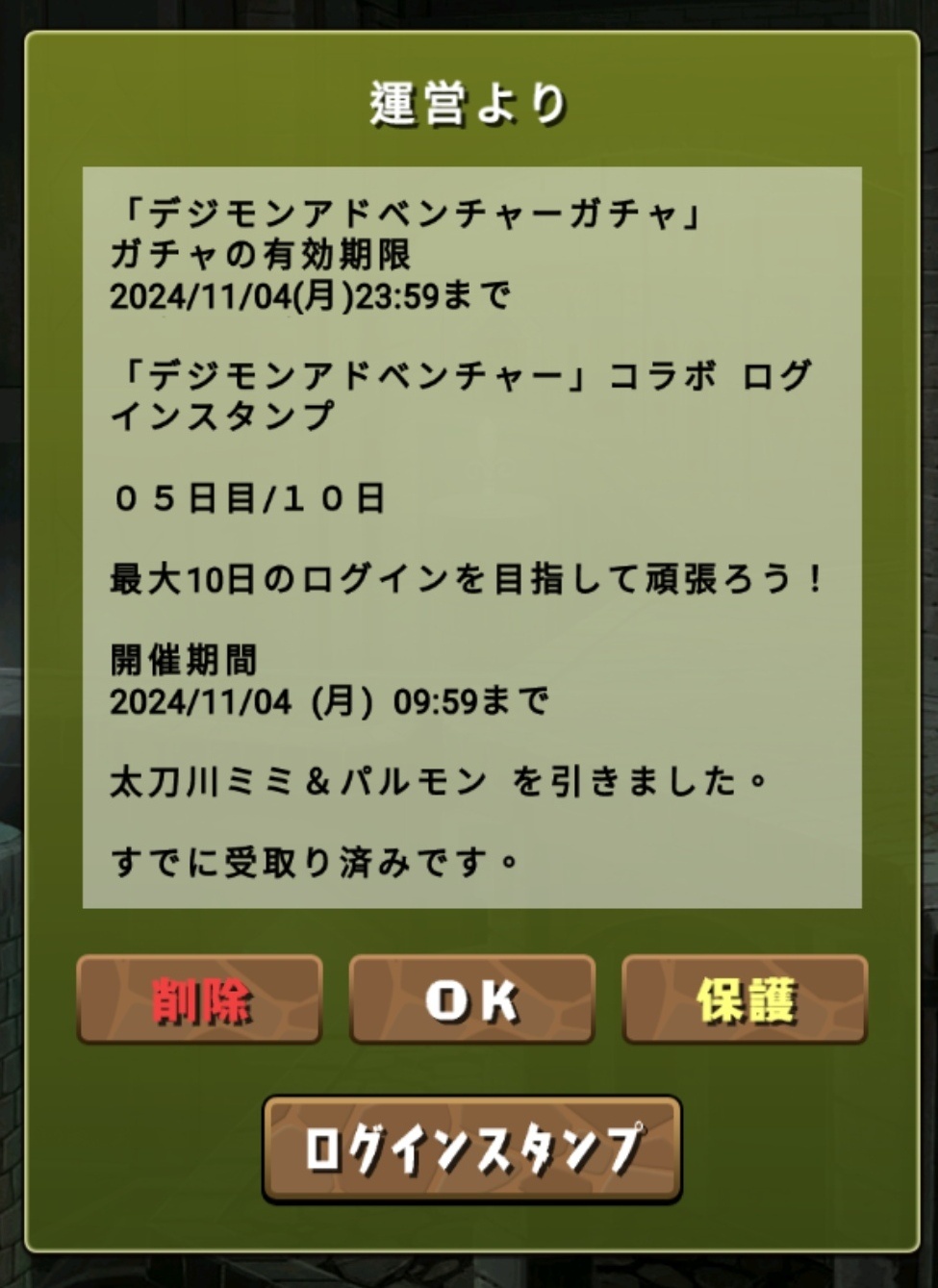Open the ログインスタンプ login stamp
This screenshot has height=1288, width=938.
(x=471, y=1149)
